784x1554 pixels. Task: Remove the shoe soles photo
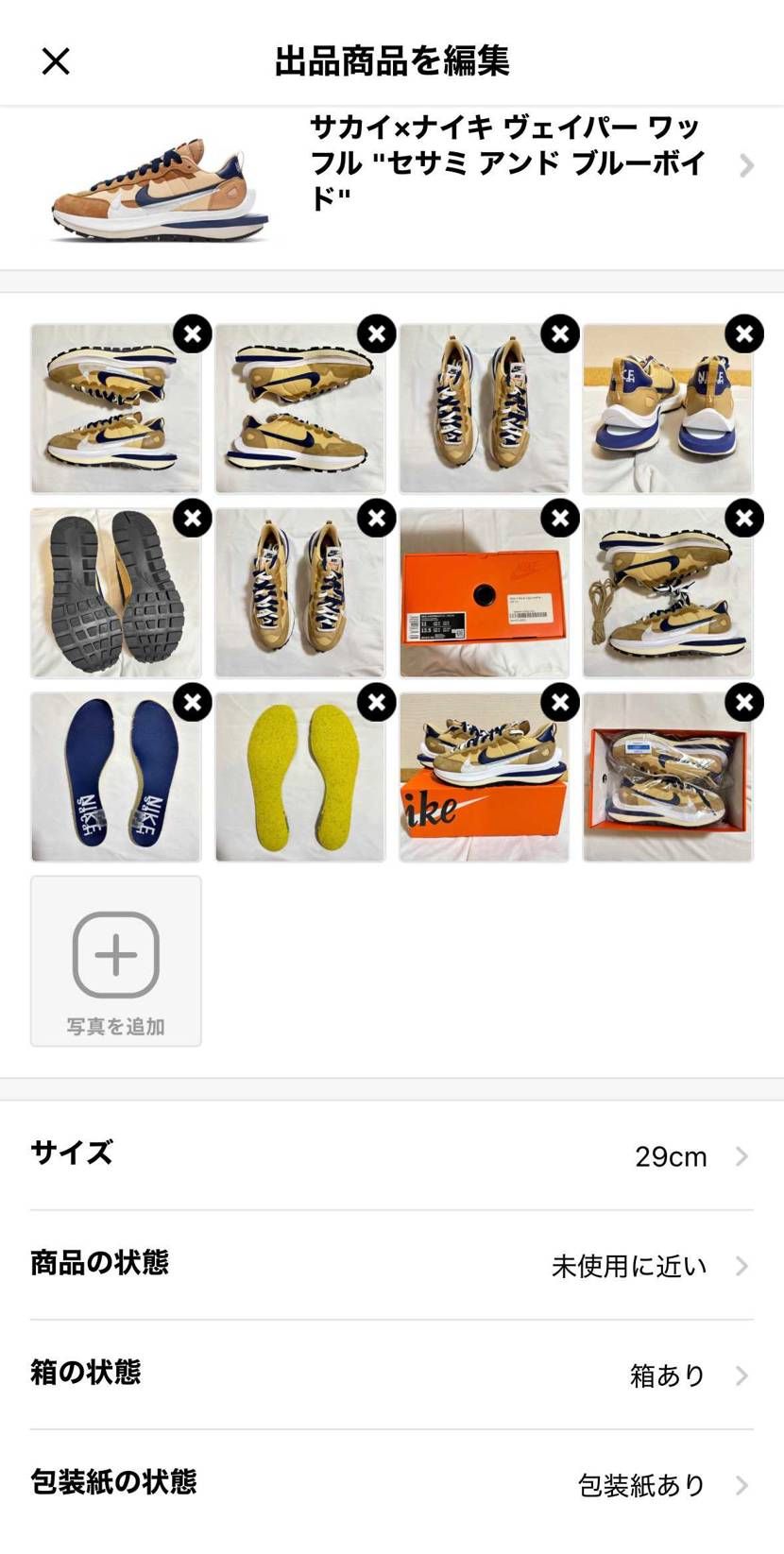(193, 518)
